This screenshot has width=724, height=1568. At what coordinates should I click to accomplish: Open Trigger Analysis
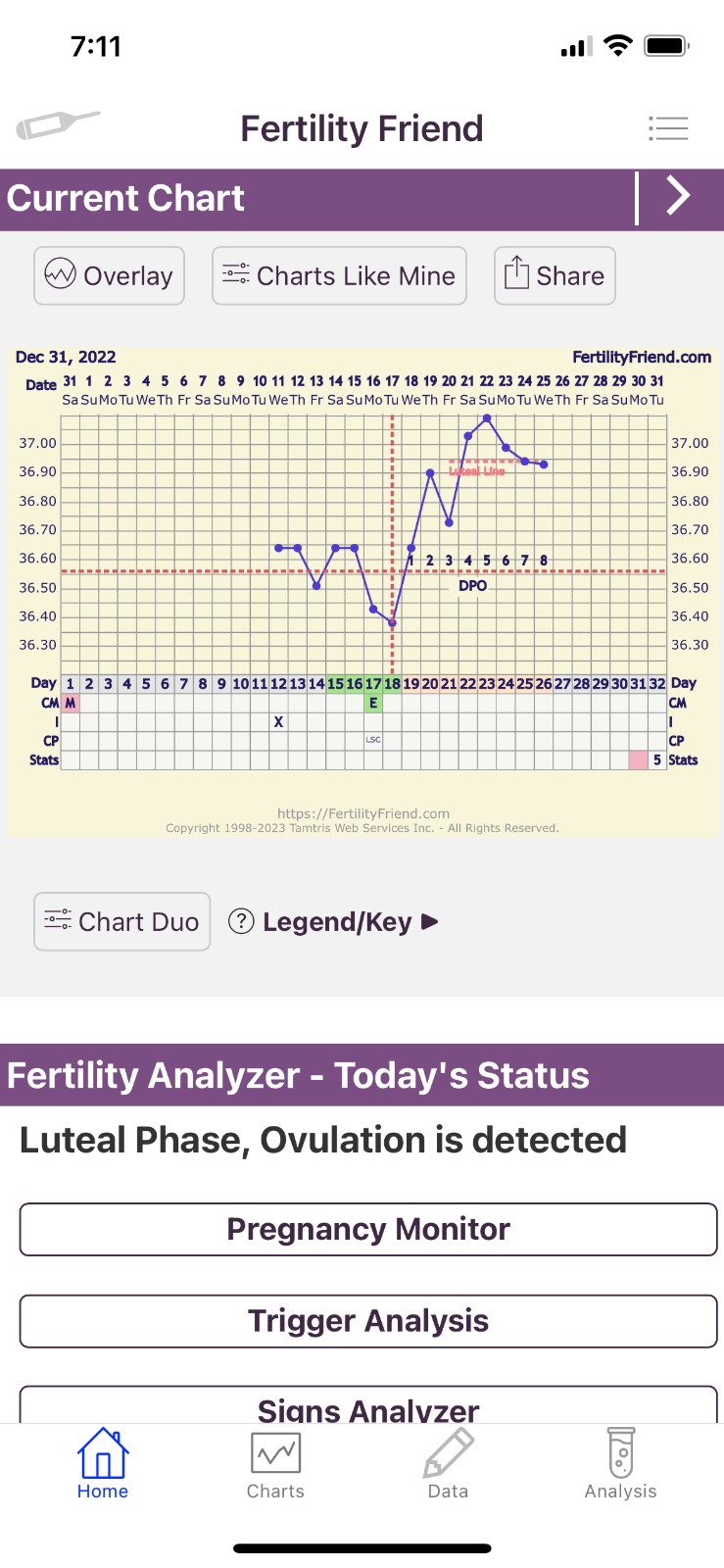[368, 1321]
